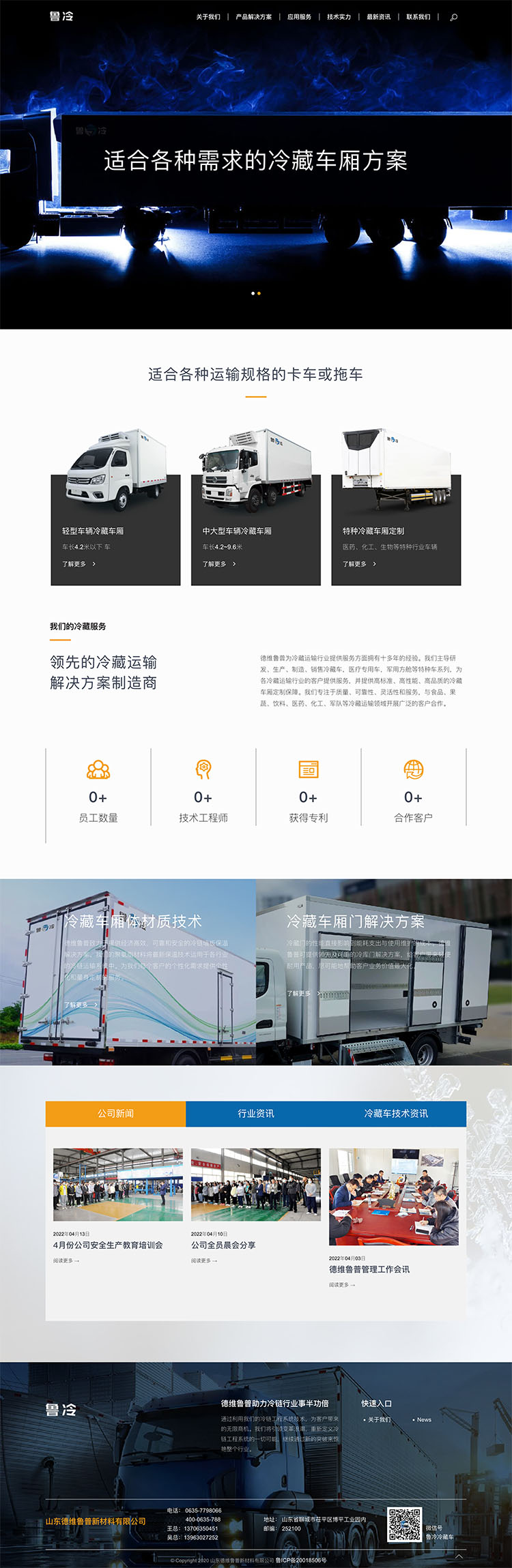This screenshot has height=1568, width=512.
Task: Go to 应用服务 page
Action: coord(299,17)
